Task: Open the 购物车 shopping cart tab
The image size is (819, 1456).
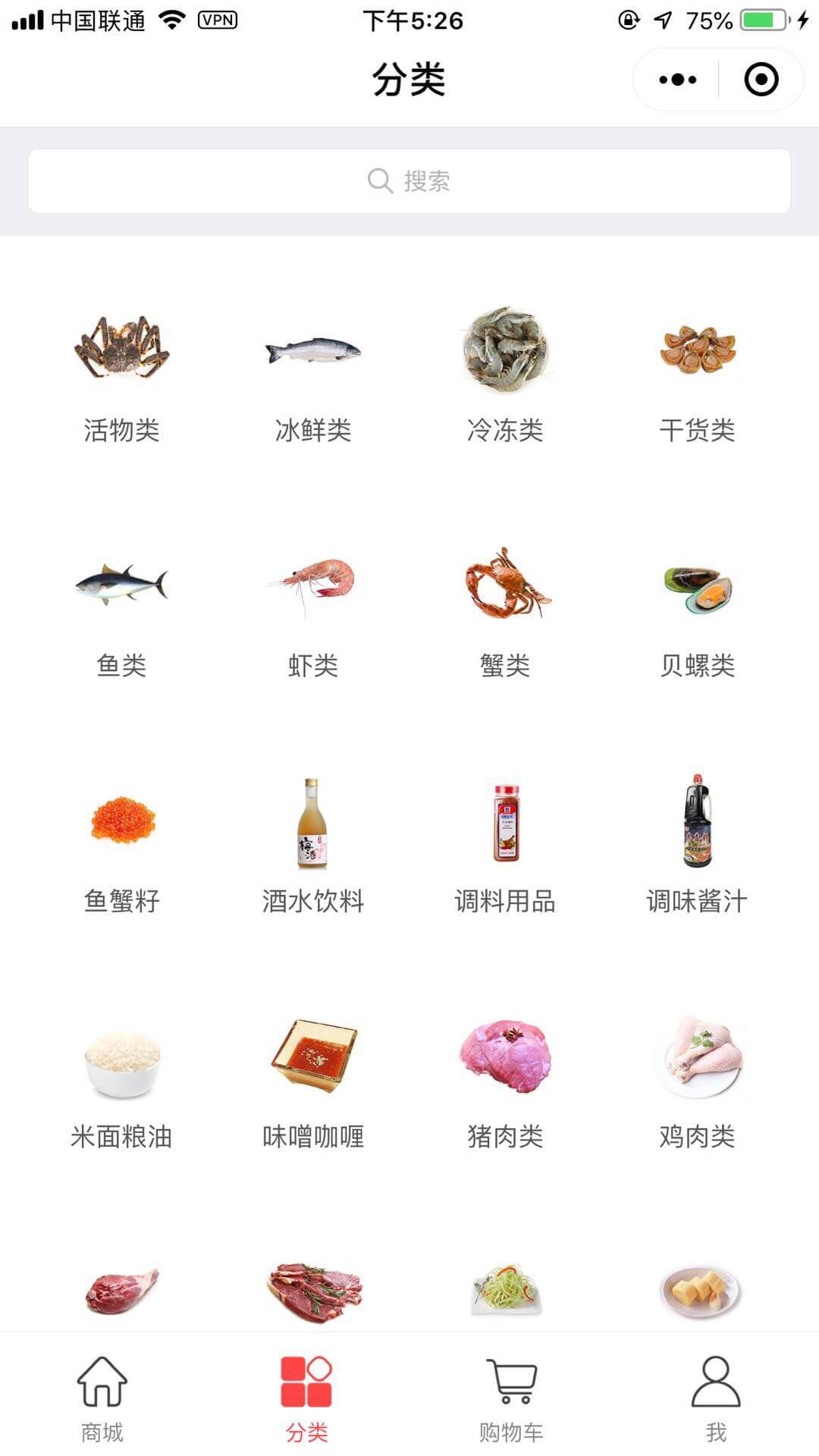Action: tap(511, 1399)
